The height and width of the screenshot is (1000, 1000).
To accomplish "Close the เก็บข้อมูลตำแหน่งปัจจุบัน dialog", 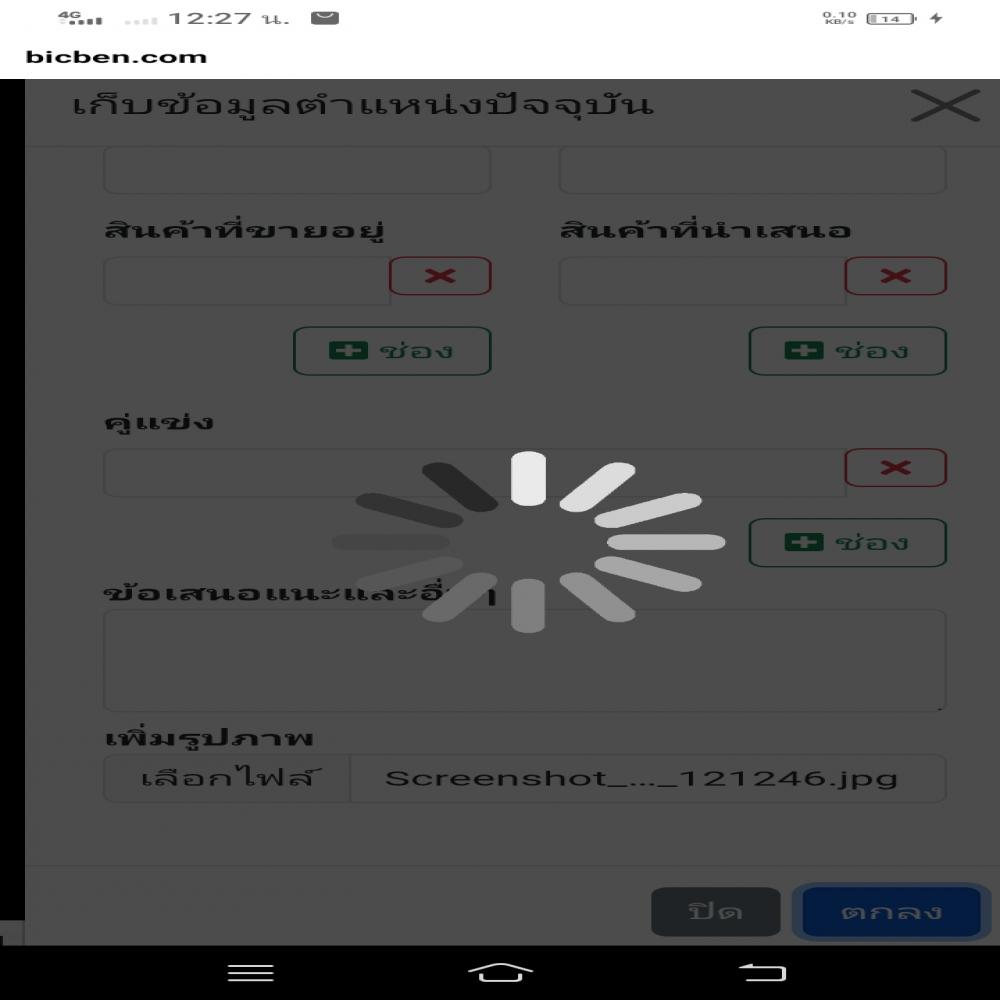I will pyautogui.click(x=944, y=106).
